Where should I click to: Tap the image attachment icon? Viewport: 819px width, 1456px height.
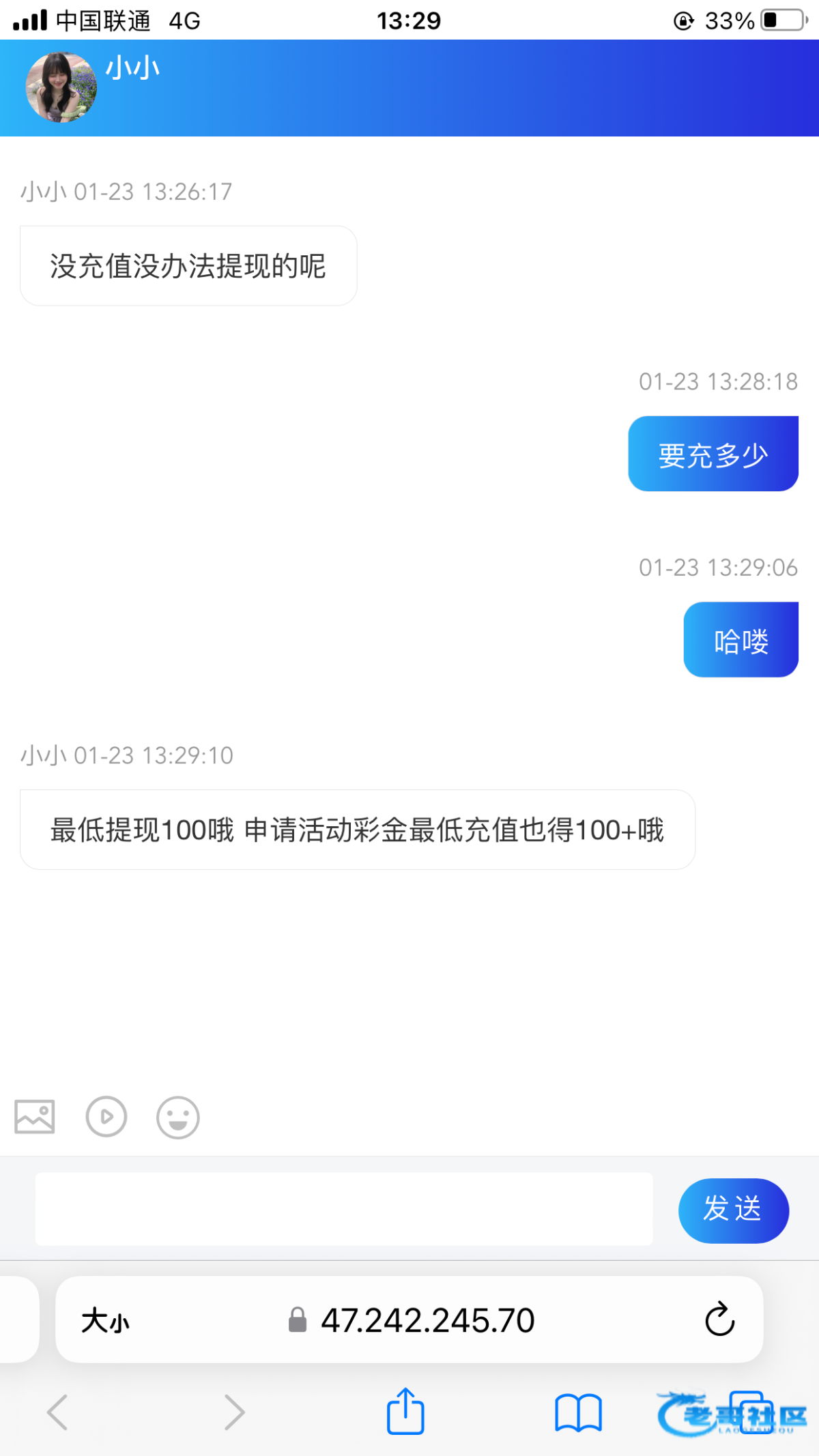click(x=35, y=1117)
